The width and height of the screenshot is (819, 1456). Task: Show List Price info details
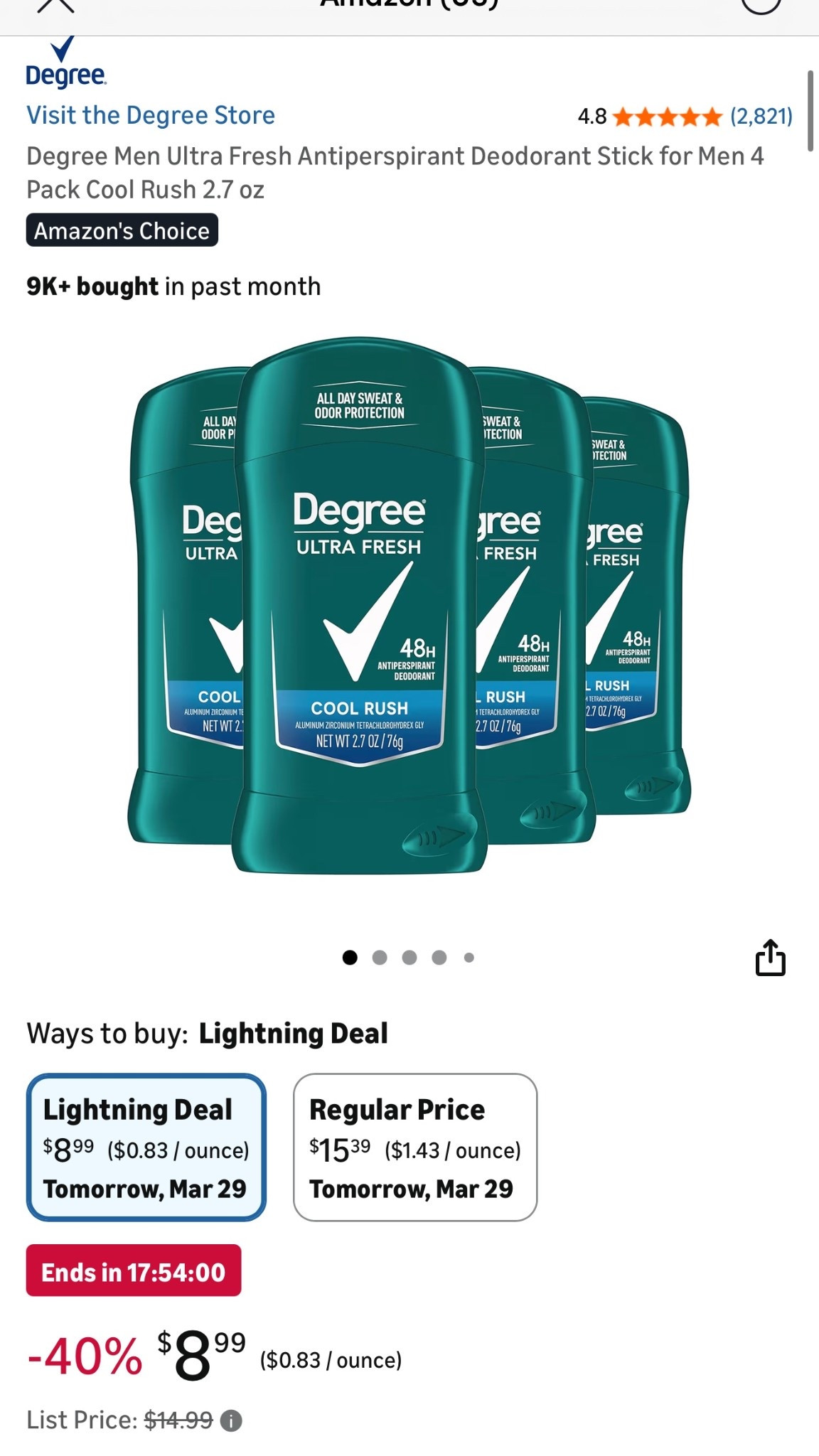tap(231, 1421)
